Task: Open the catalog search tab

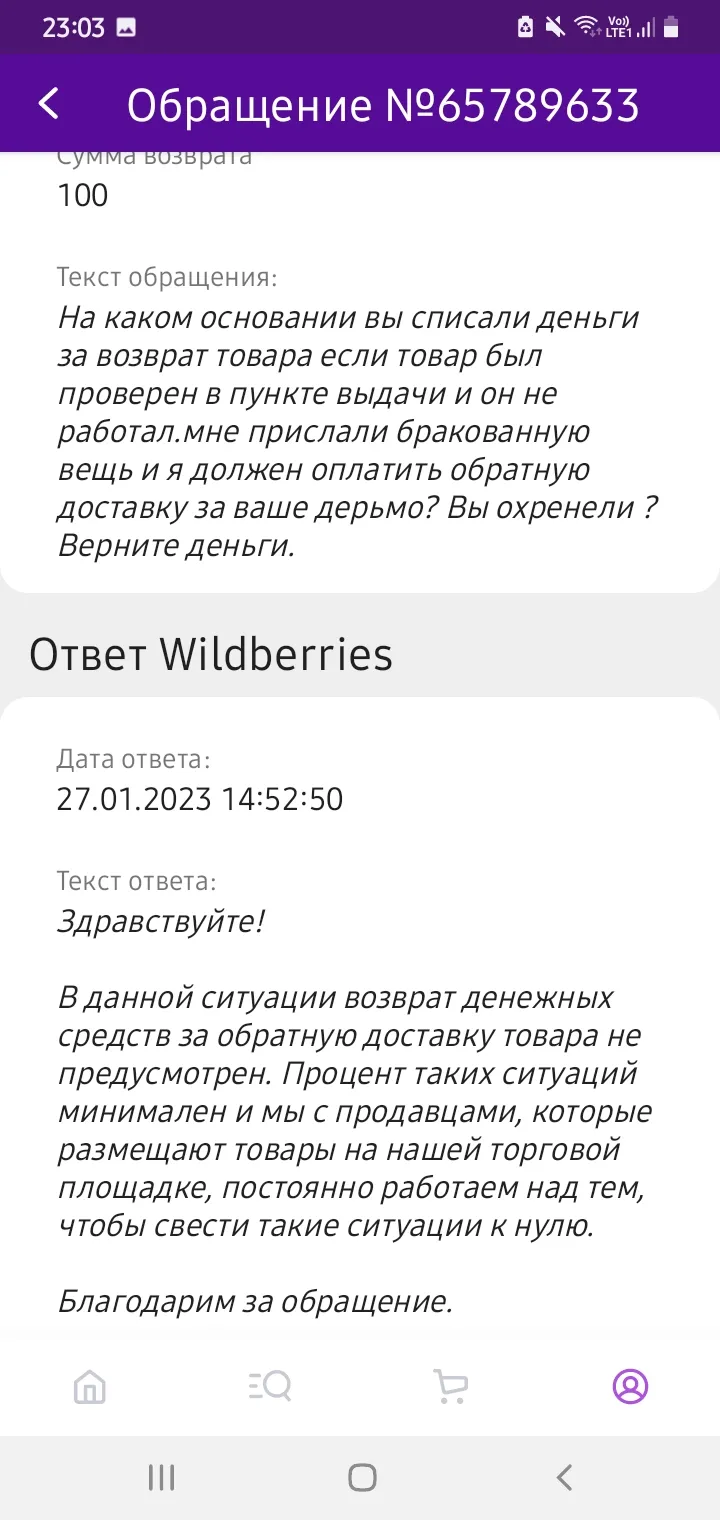Action: pyautogui.click(x=270, y=1386)
